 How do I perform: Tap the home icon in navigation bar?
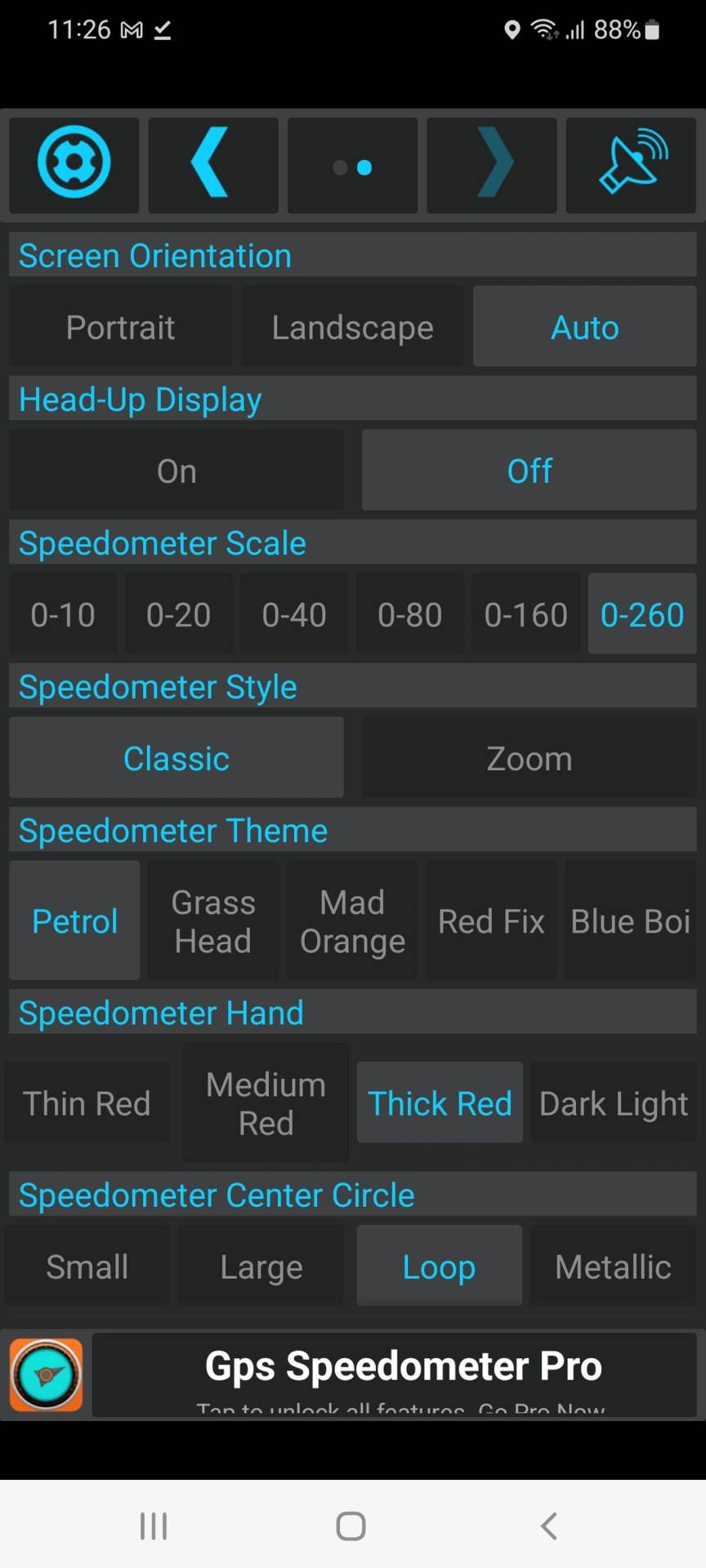(x=351, y=1525)
